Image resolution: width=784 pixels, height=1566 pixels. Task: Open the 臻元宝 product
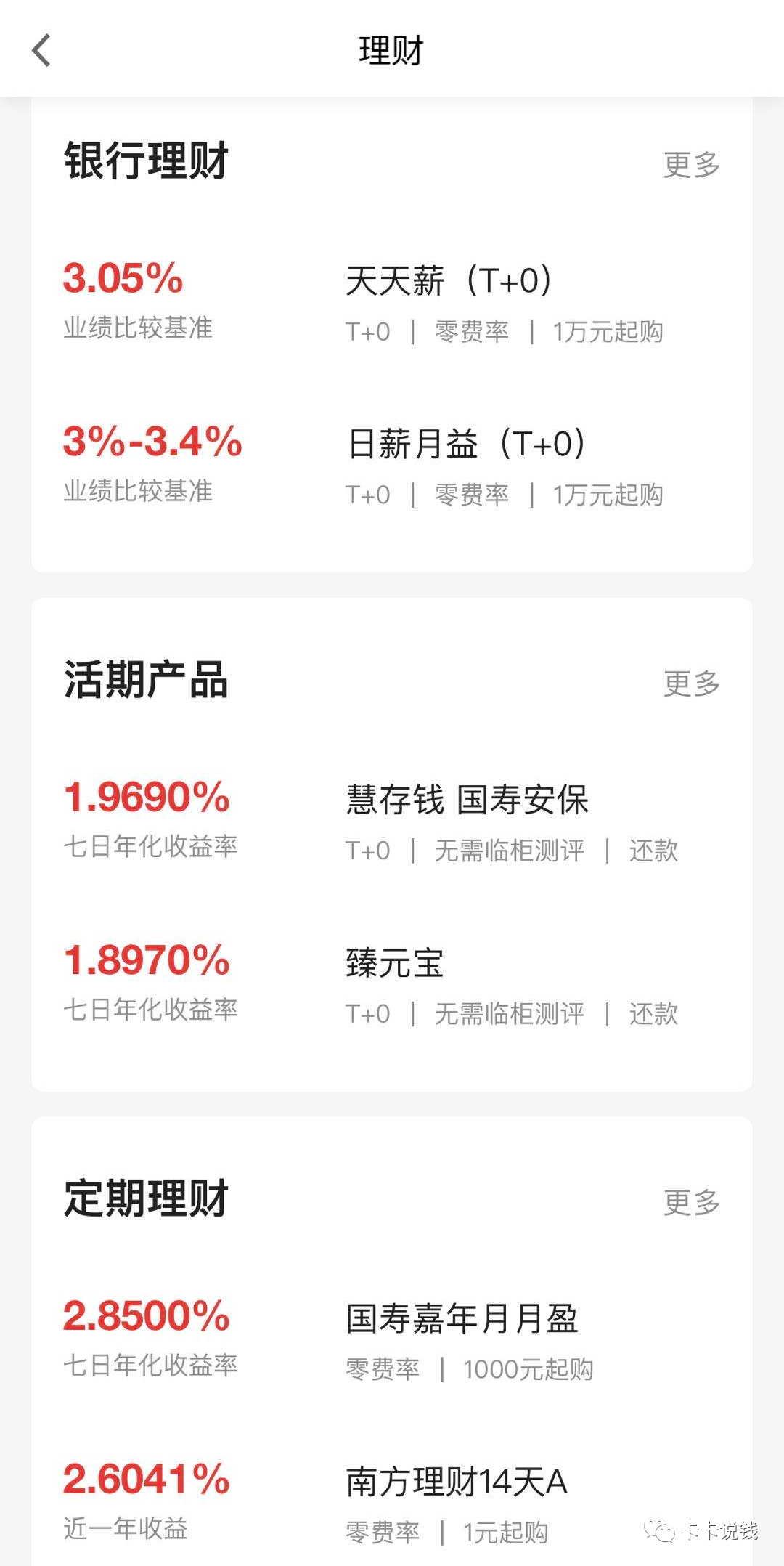(392, 986)
